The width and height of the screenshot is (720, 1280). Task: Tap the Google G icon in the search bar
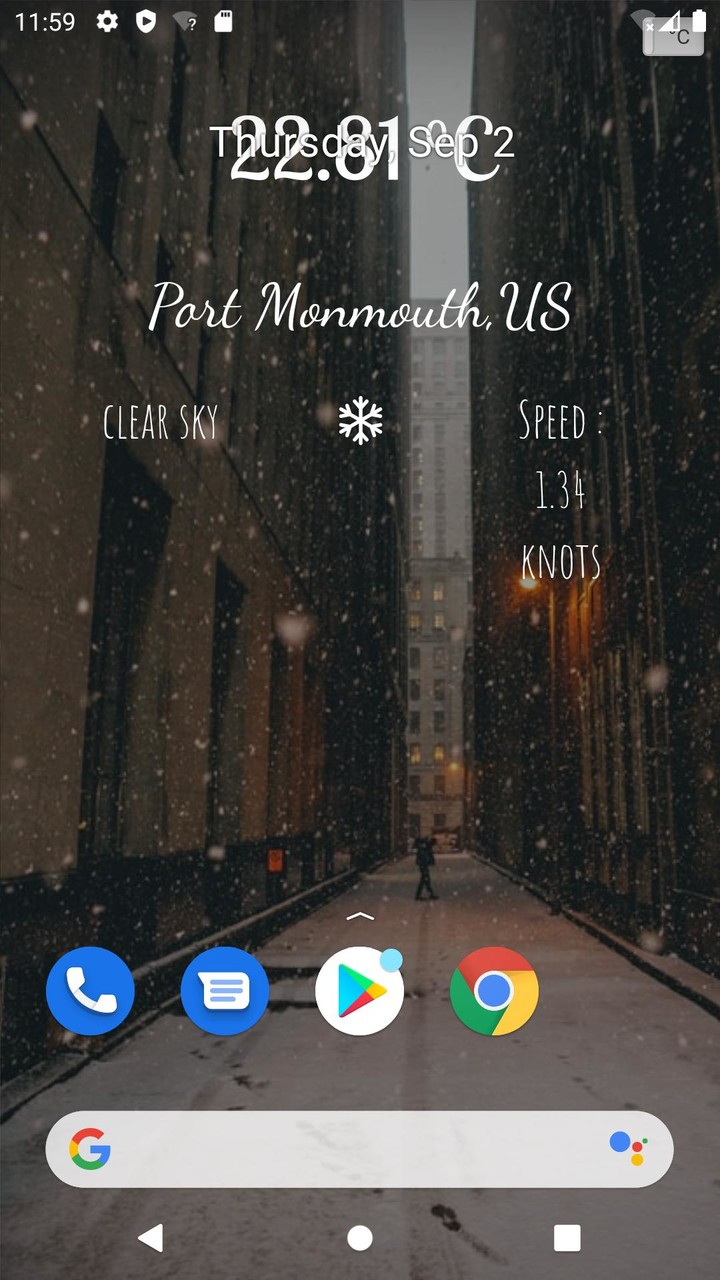[x=90, y=1148]
